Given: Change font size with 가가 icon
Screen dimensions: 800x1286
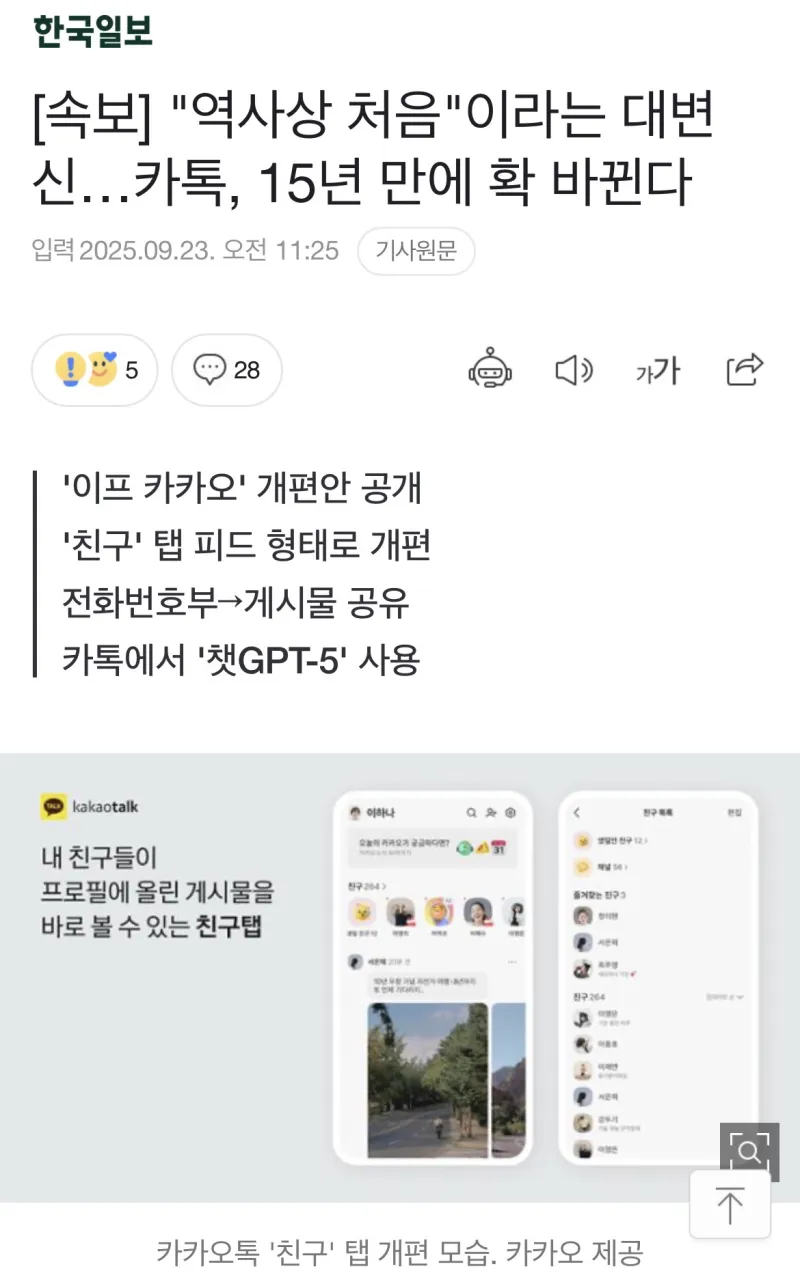Looking at the screenshot, I should pyautogui.click(x=658, y=371).
